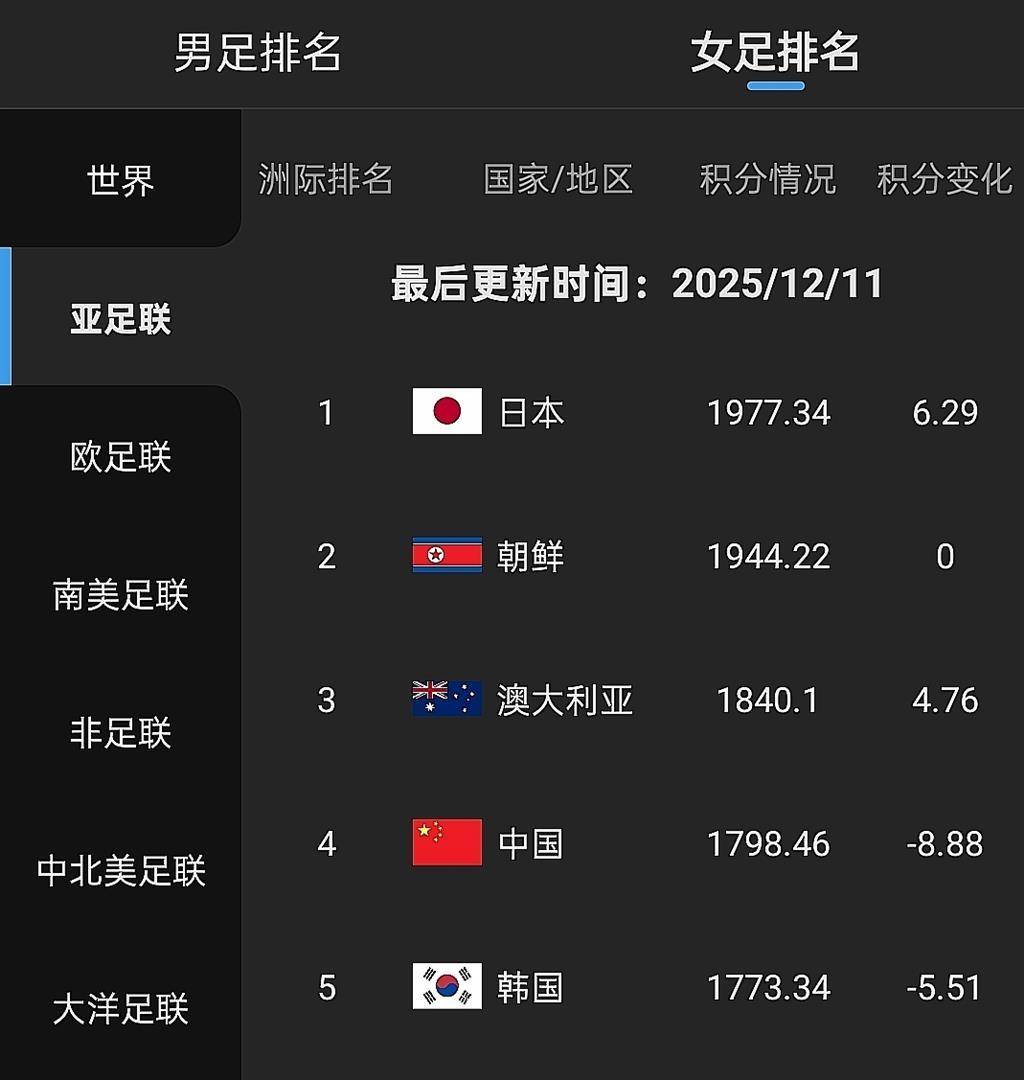Switch to 欧足联 rankings
The width and height of the screenshot is (1024, 1080).
(120, 457)
